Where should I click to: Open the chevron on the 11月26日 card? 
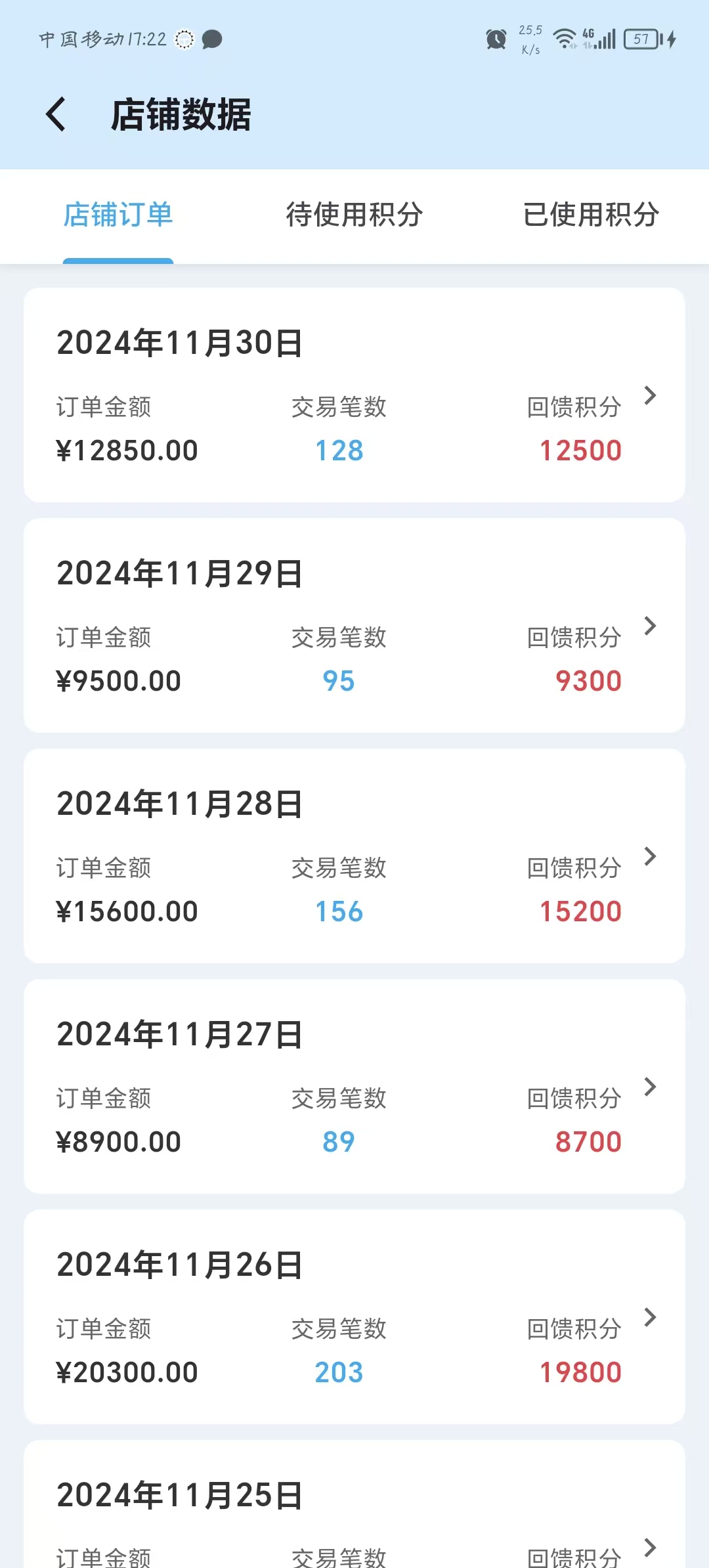(x=650, y=1318)
